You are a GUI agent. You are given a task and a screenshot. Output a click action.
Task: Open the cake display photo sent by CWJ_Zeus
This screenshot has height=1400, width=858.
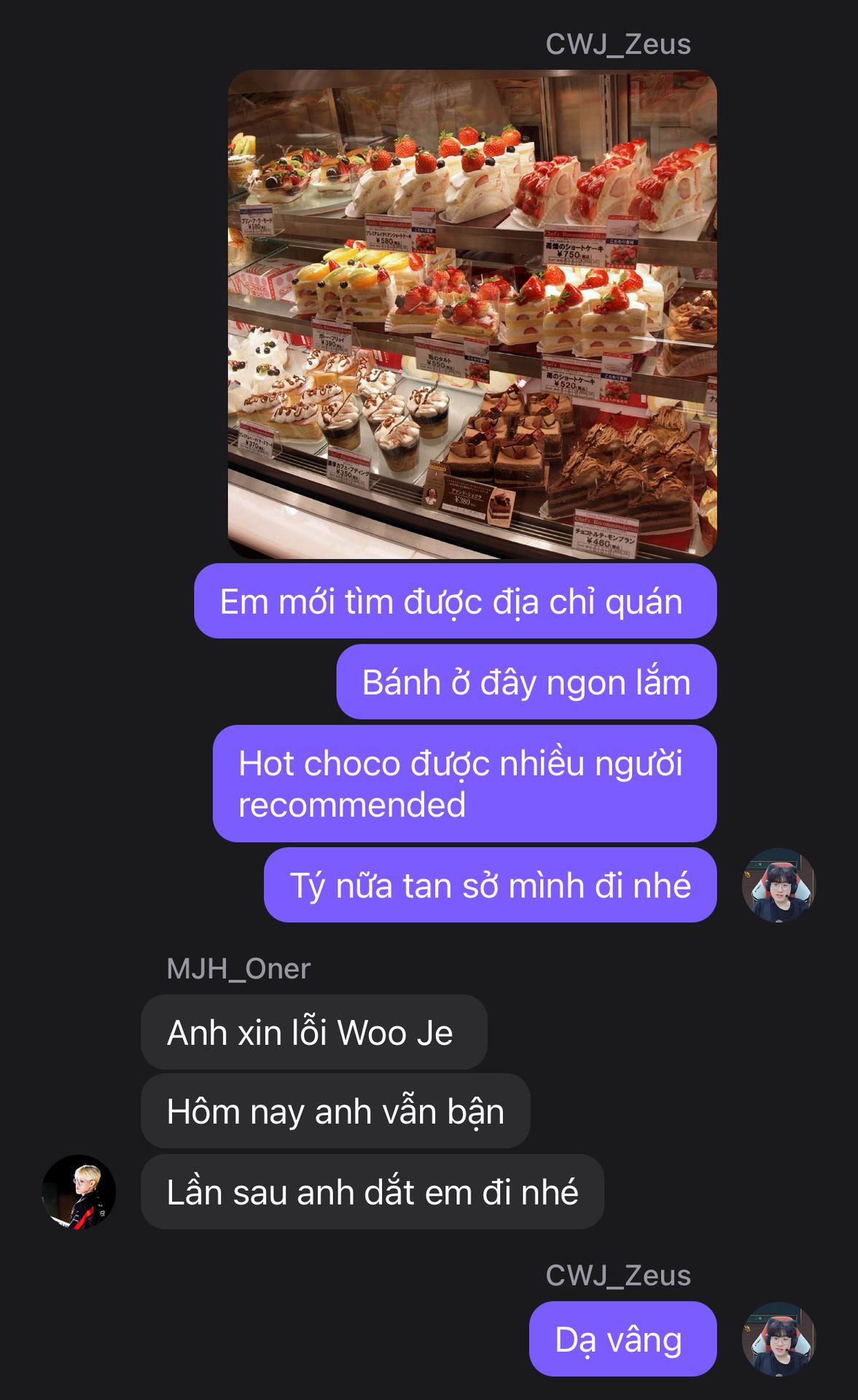[x=472, y=314]
